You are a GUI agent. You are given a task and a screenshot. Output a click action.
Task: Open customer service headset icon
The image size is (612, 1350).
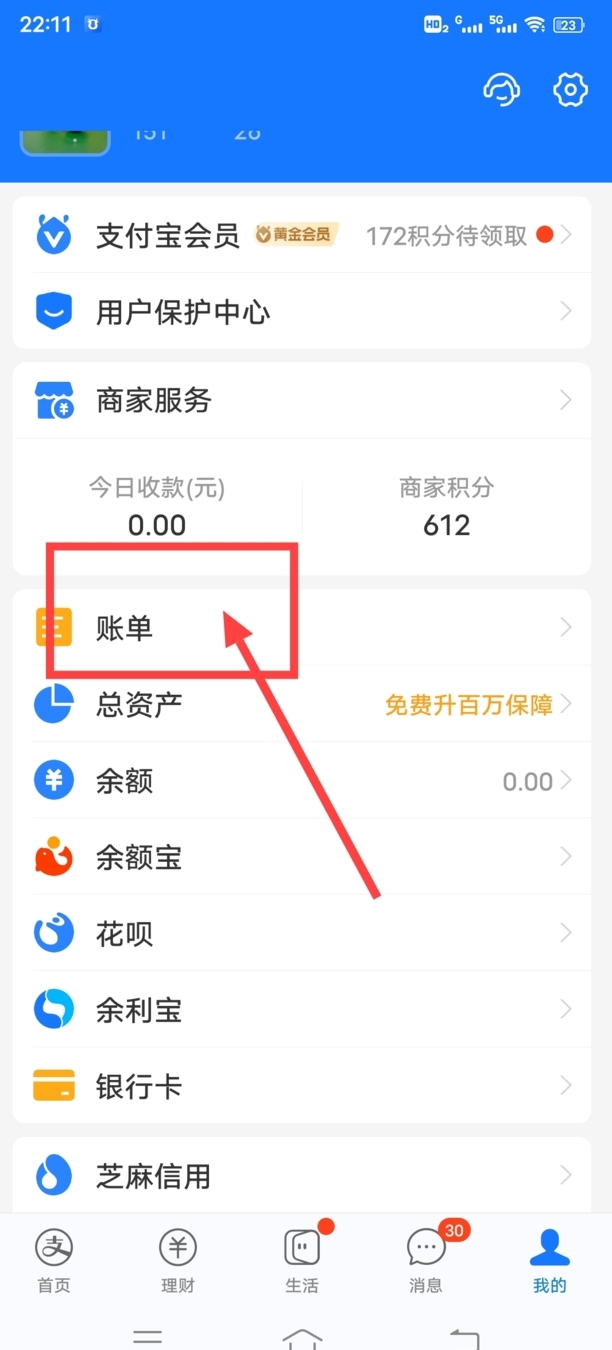click(502, 90)
